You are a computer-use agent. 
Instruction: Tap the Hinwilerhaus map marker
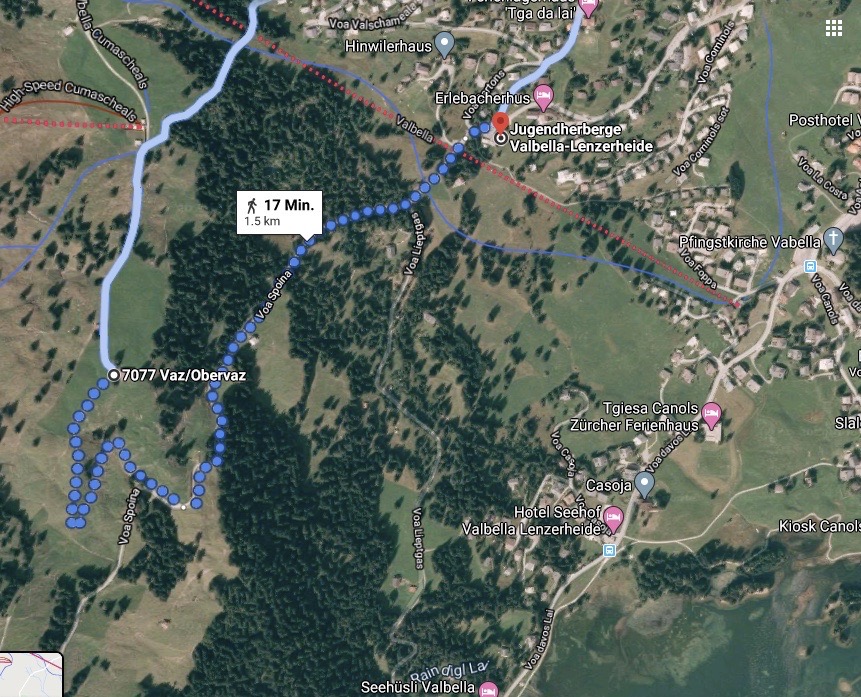click(446, 44)
